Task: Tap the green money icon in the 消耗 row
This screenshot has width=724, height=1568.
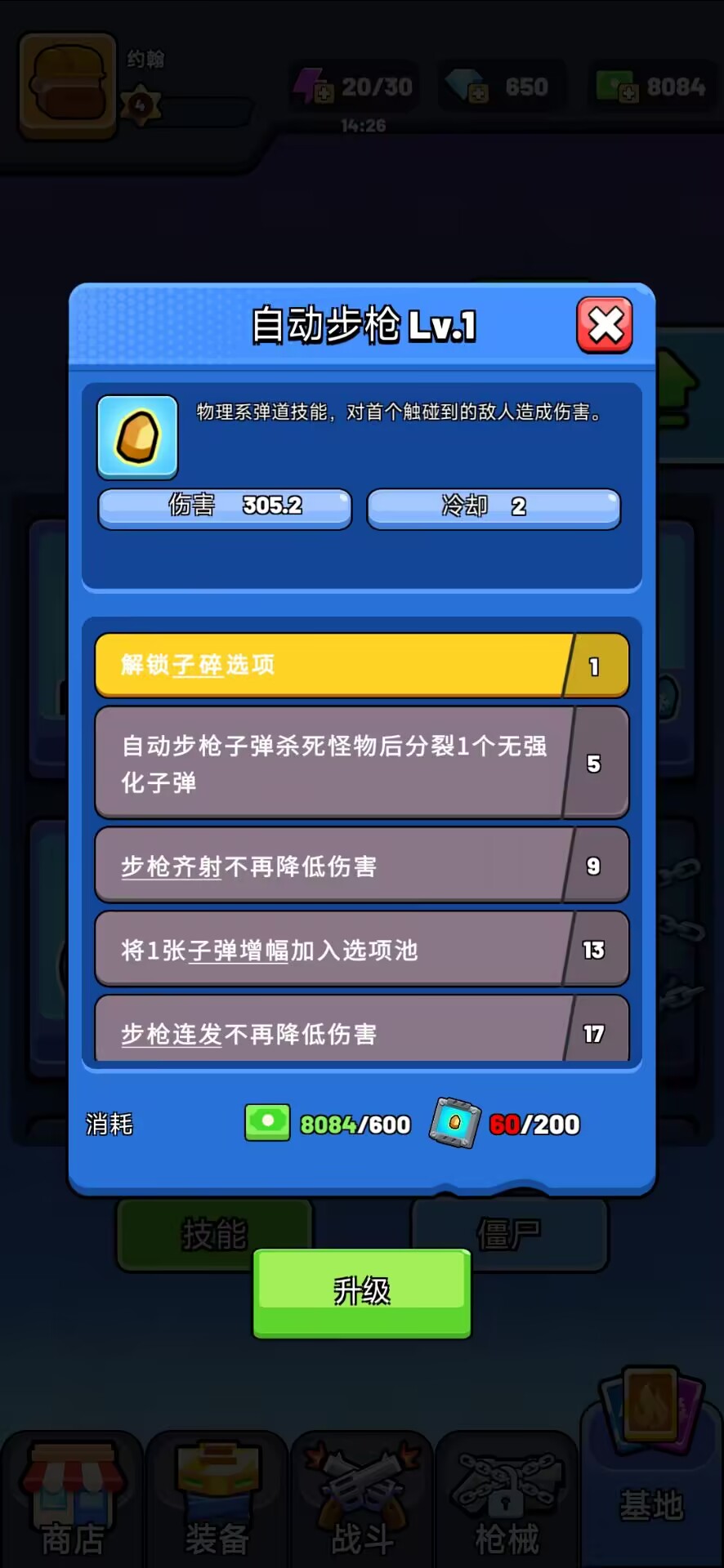Action: 268,1124
